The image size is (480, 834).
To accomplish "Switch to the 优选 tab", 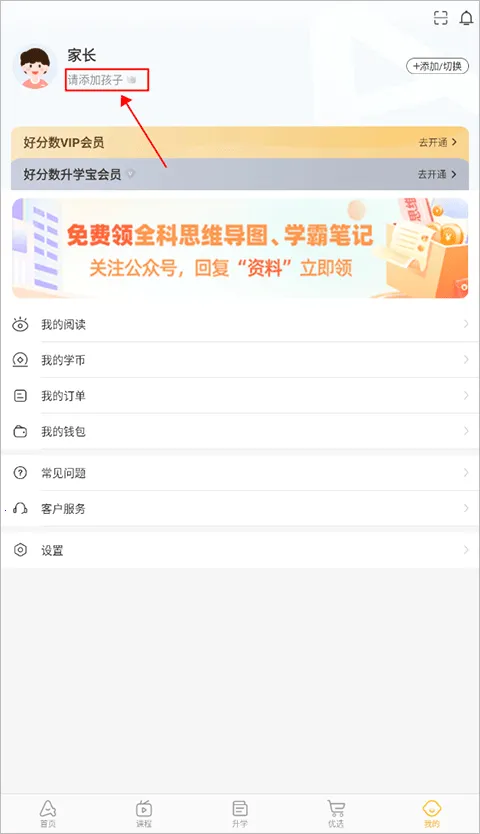I will pyautogui.click(x=336, y=814).
